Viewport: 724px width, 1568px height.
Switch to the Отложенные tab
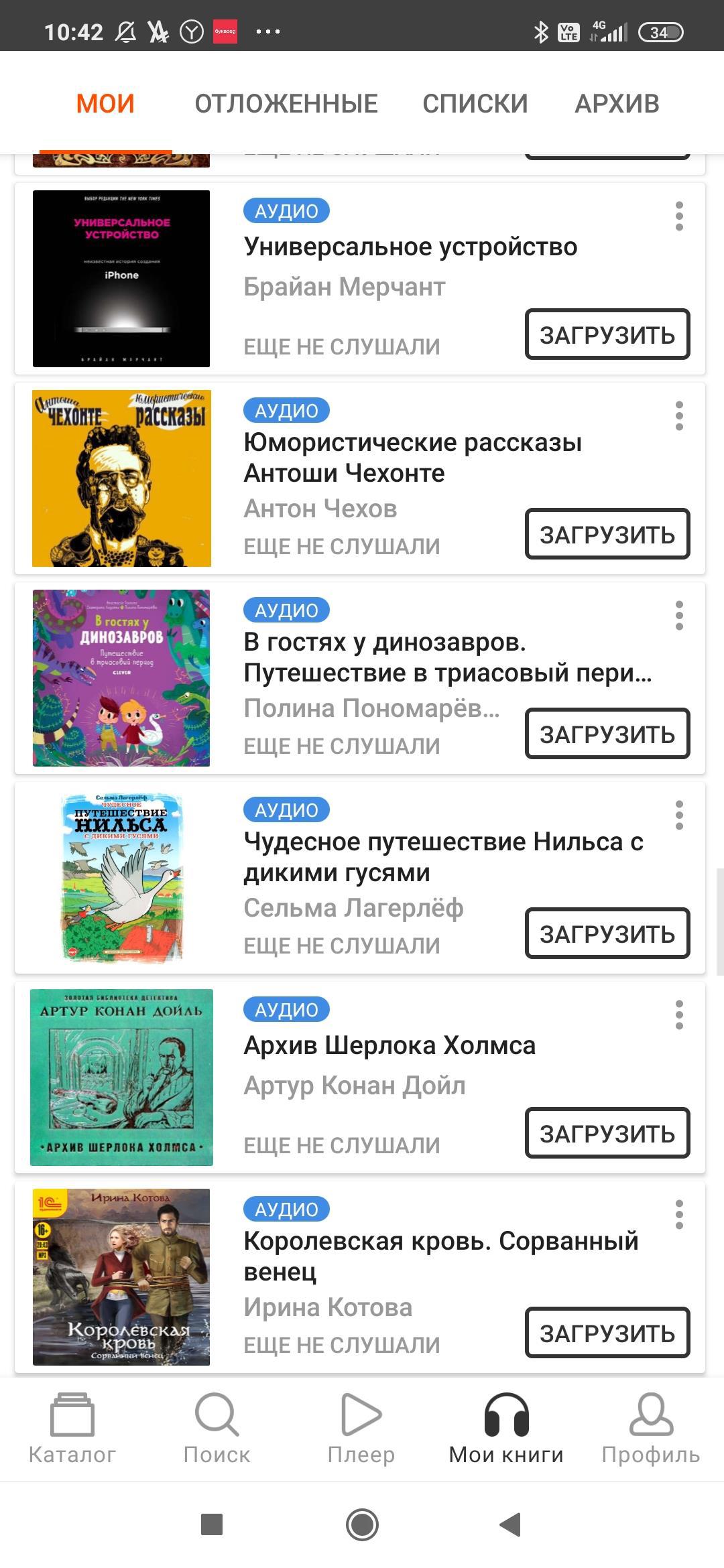(x=286, y=104)
